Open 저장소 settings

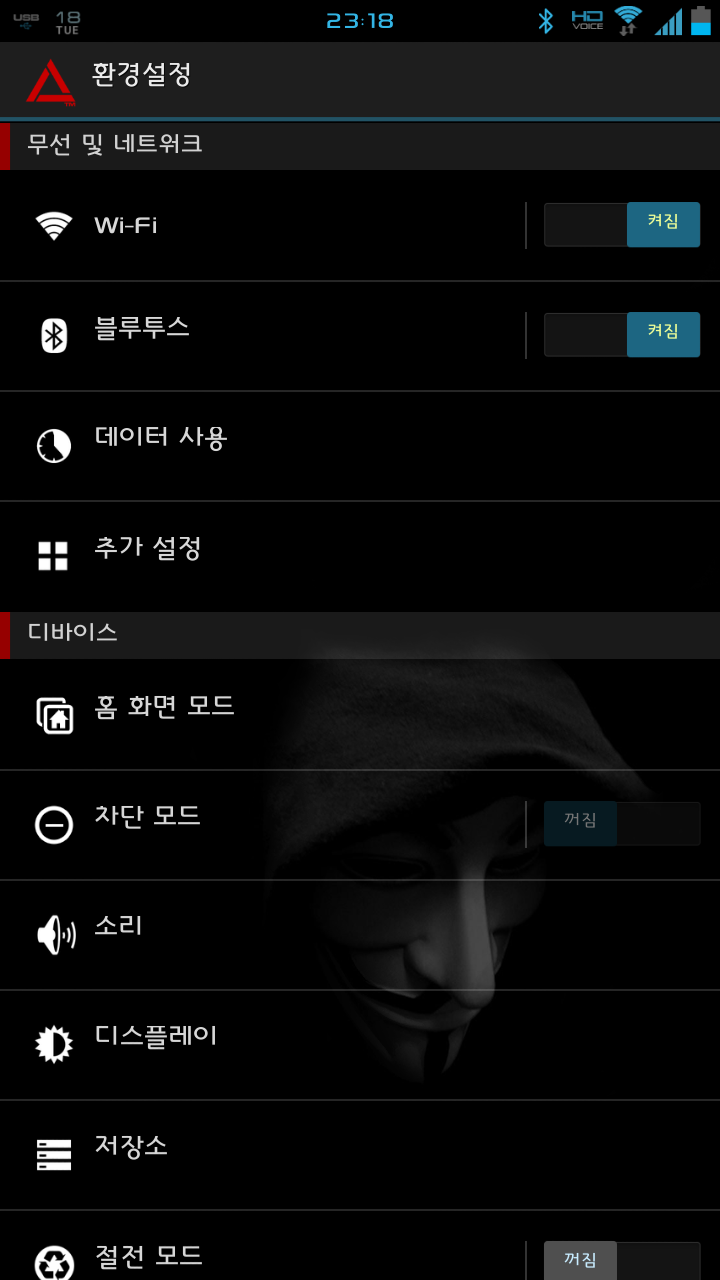point(360,1154)
